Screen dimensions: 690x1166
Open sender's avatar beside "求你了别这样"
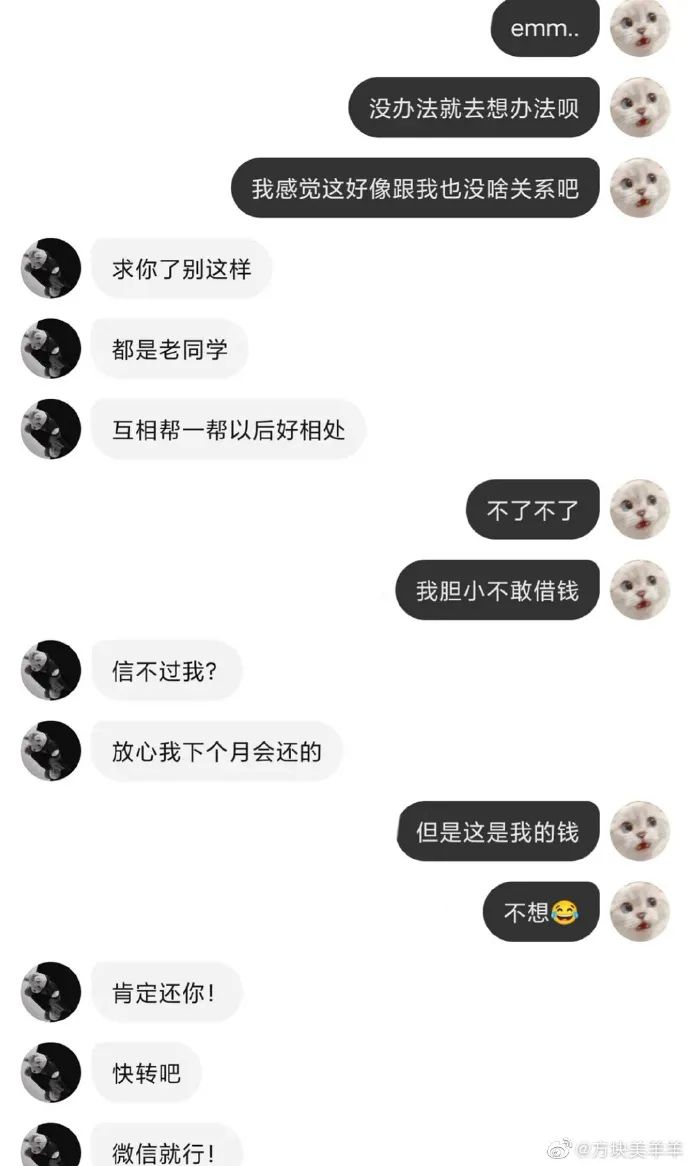(x=50, y=269)
